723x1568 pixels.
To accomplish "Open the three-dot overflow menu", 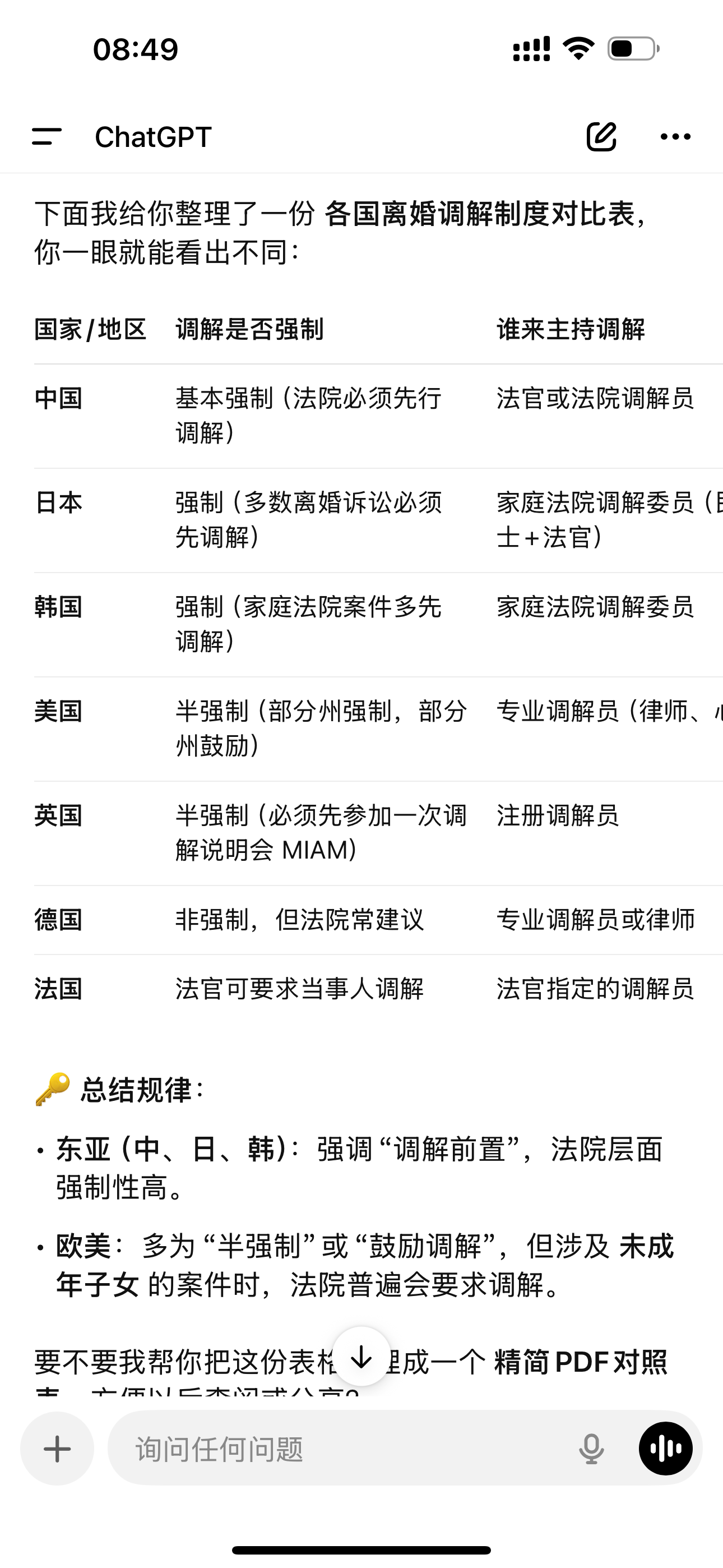I will pos(675,136).
